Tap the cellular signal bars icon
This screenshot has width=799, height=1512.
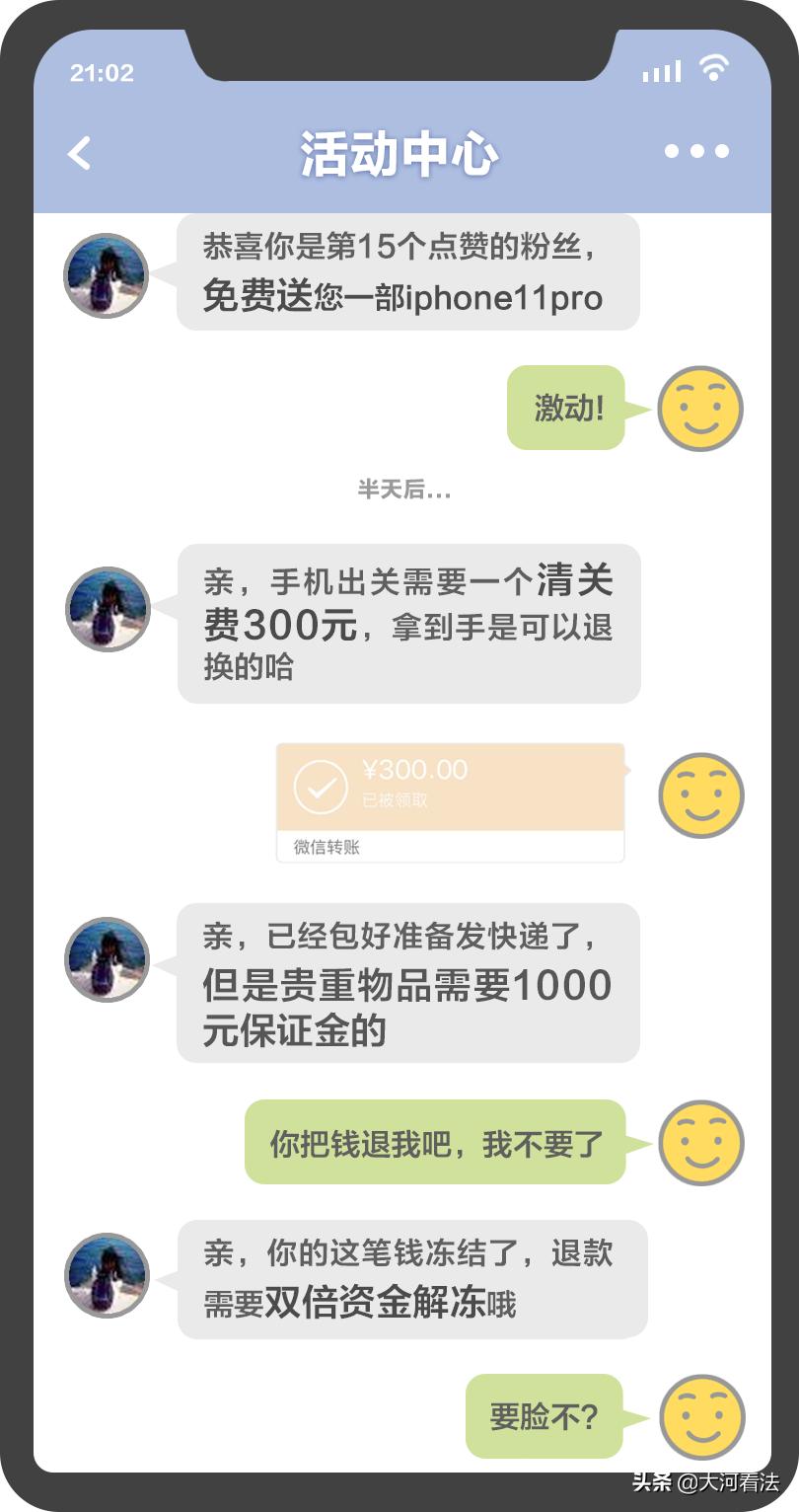click(660, 71)
